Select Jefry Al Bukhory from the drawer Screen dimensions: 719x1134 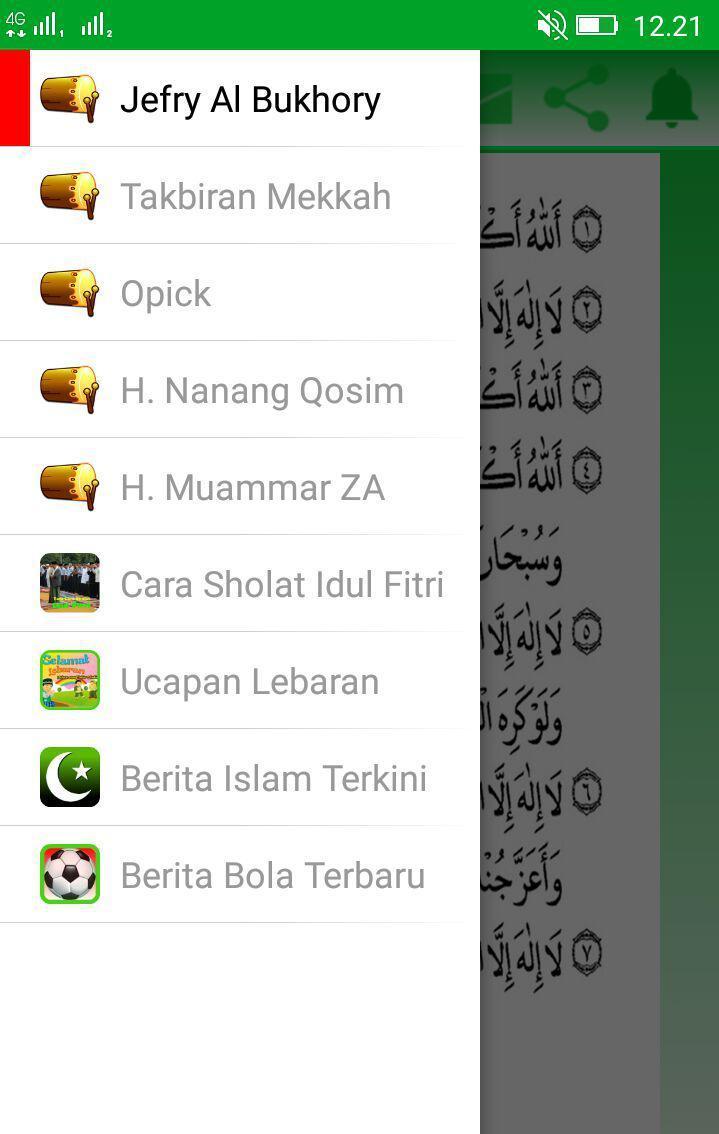(x=249, y=100)
